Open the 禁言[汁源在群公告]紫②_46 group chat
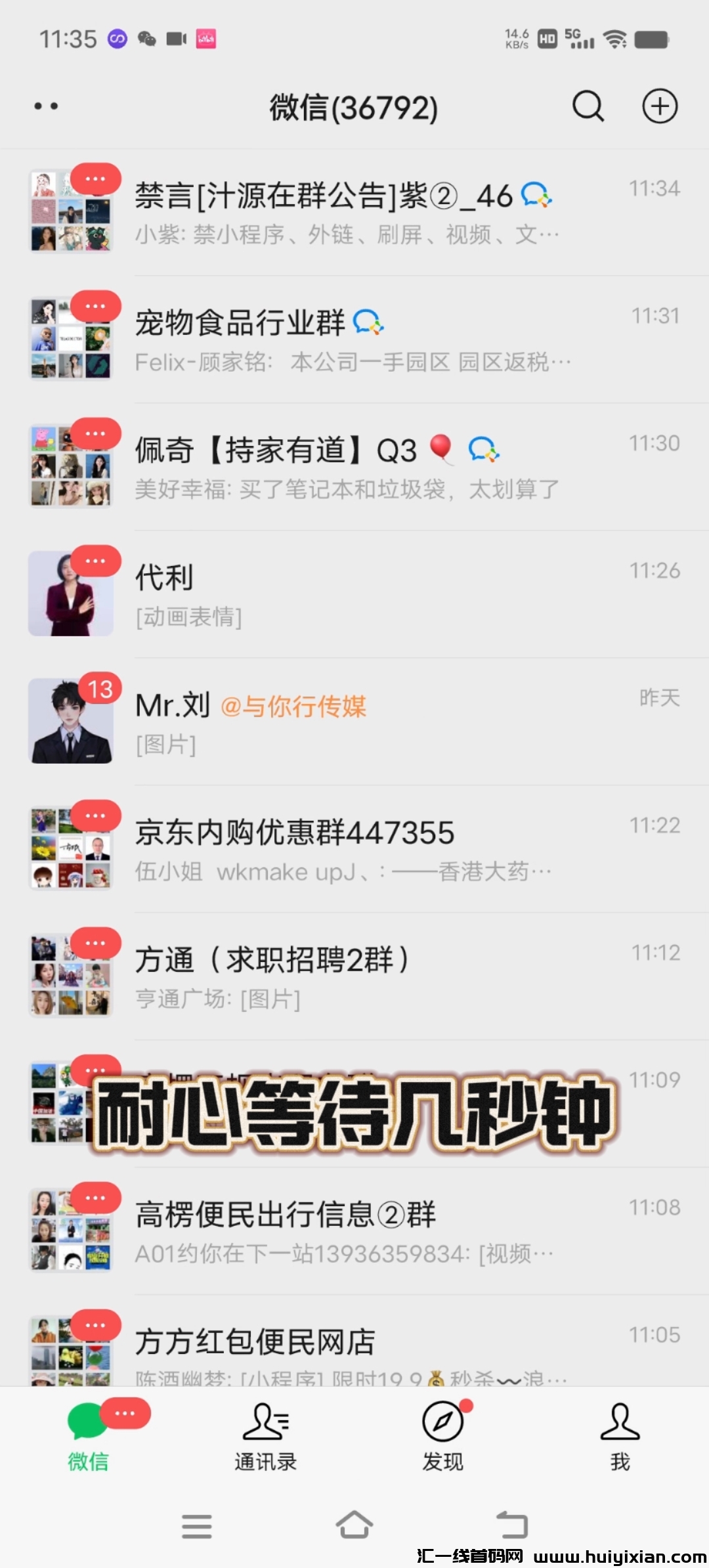This screenshot has height=1568, width=709. [354, 213]
